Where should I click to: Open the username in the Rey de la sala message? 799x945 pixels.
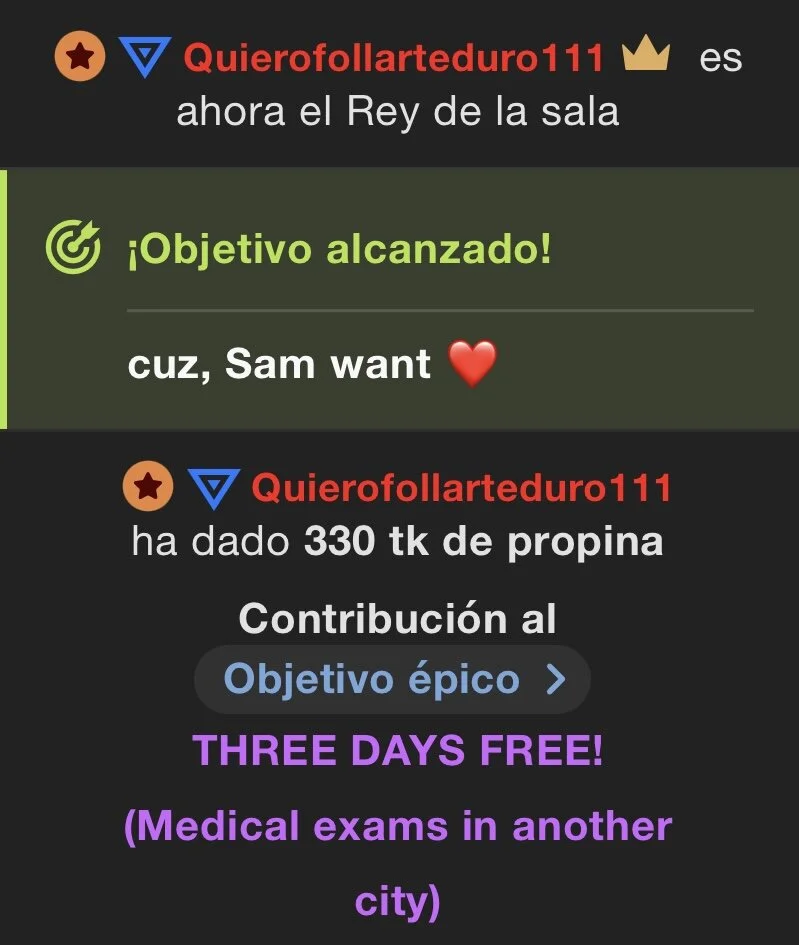(394, 58)
